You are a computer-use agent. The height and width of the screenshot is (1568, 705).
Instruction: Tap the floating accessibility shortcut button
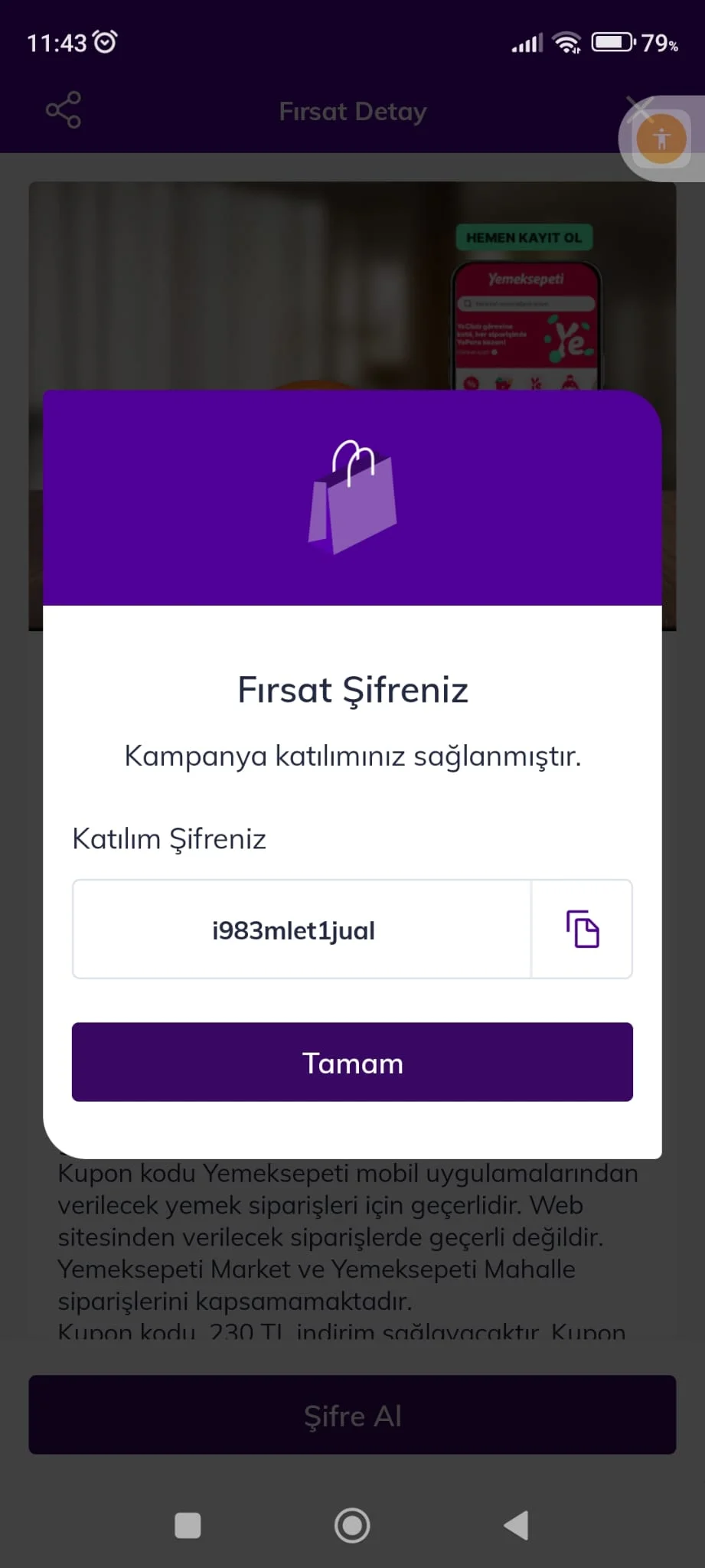(x=661, y=139)
